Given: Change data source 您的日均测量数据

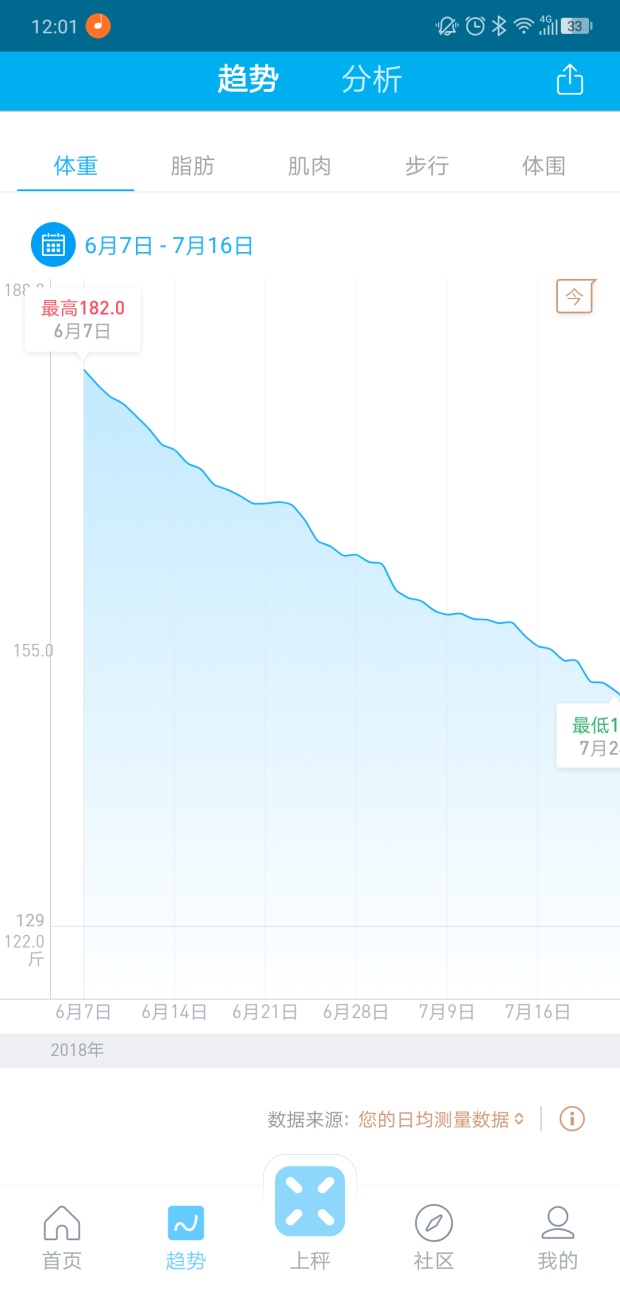Looking at the screenshot, I should click(x=441, y=1119).
